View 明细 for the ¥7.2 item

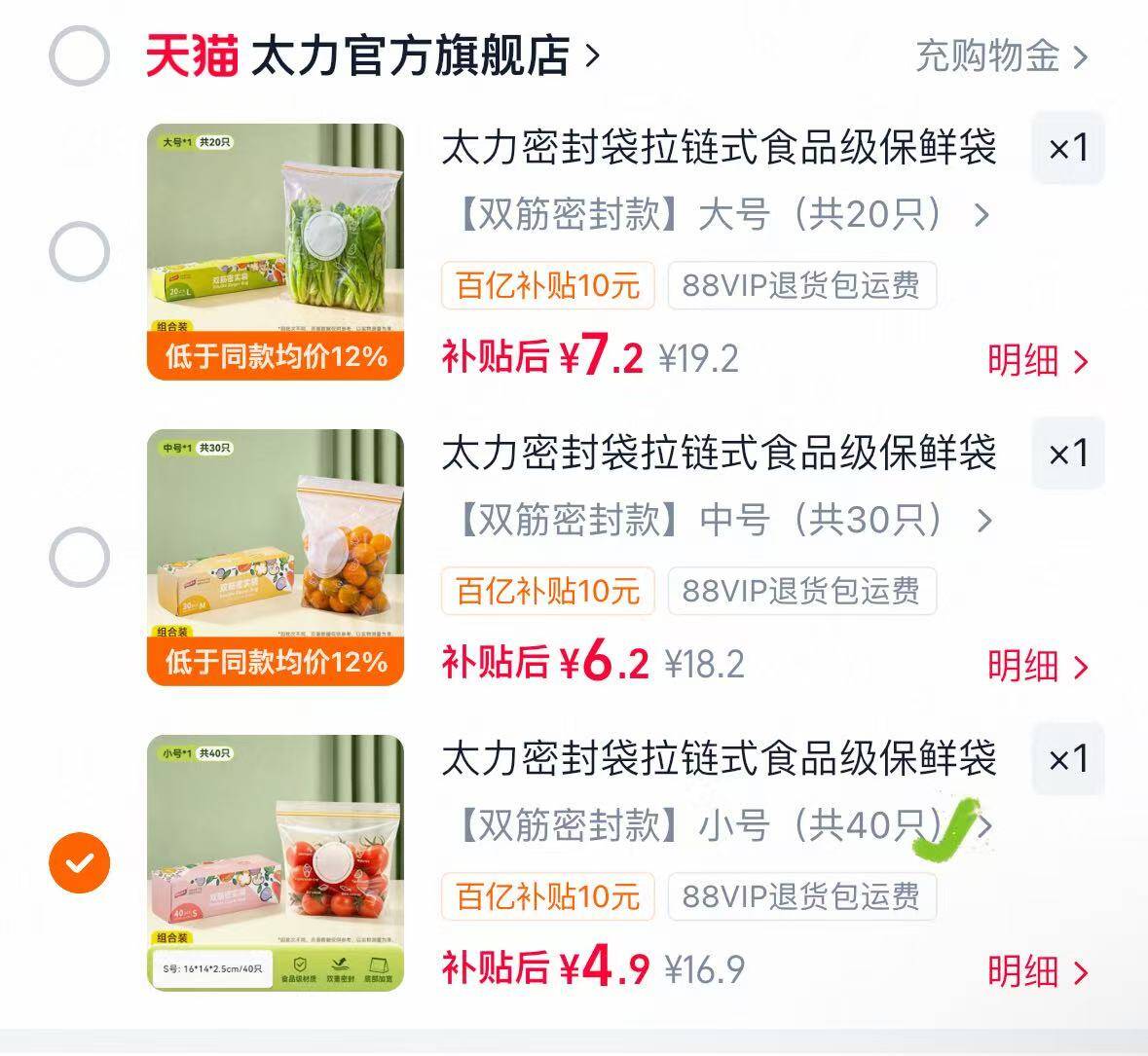[1038, 361]
